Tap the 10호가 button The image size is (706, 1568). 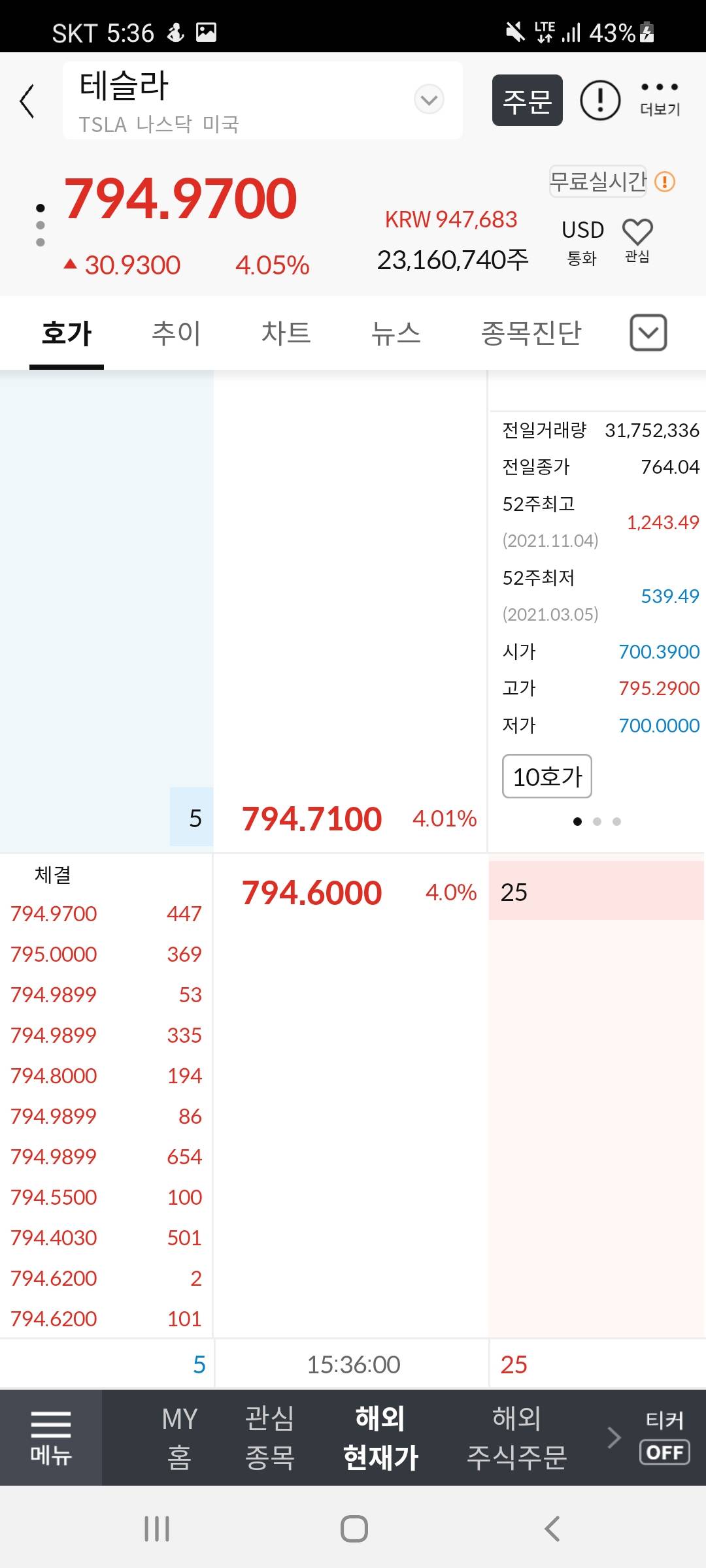pos(546,776)
